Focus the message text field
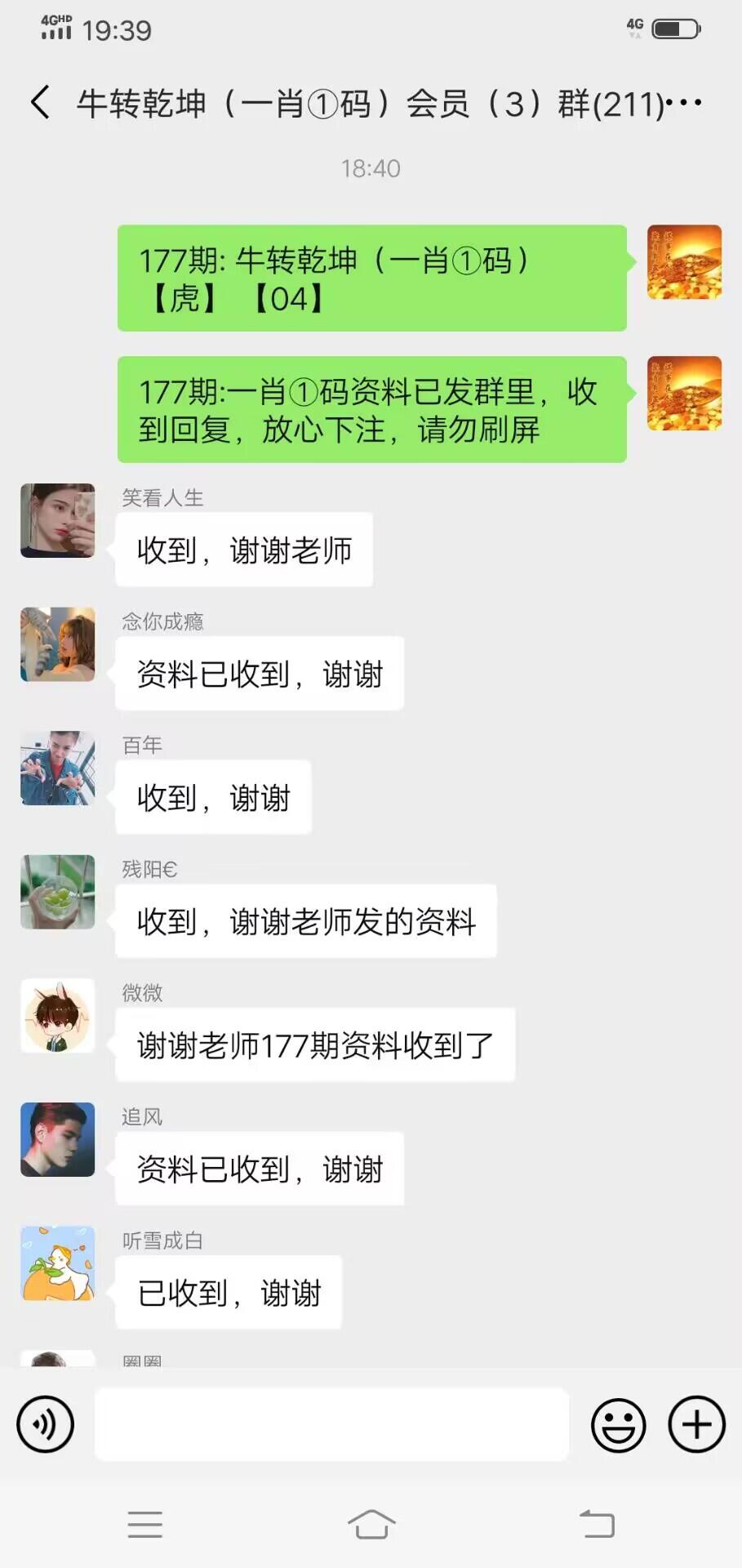This screenshot has width=742, height=1568. click(x=331, y=1425)
